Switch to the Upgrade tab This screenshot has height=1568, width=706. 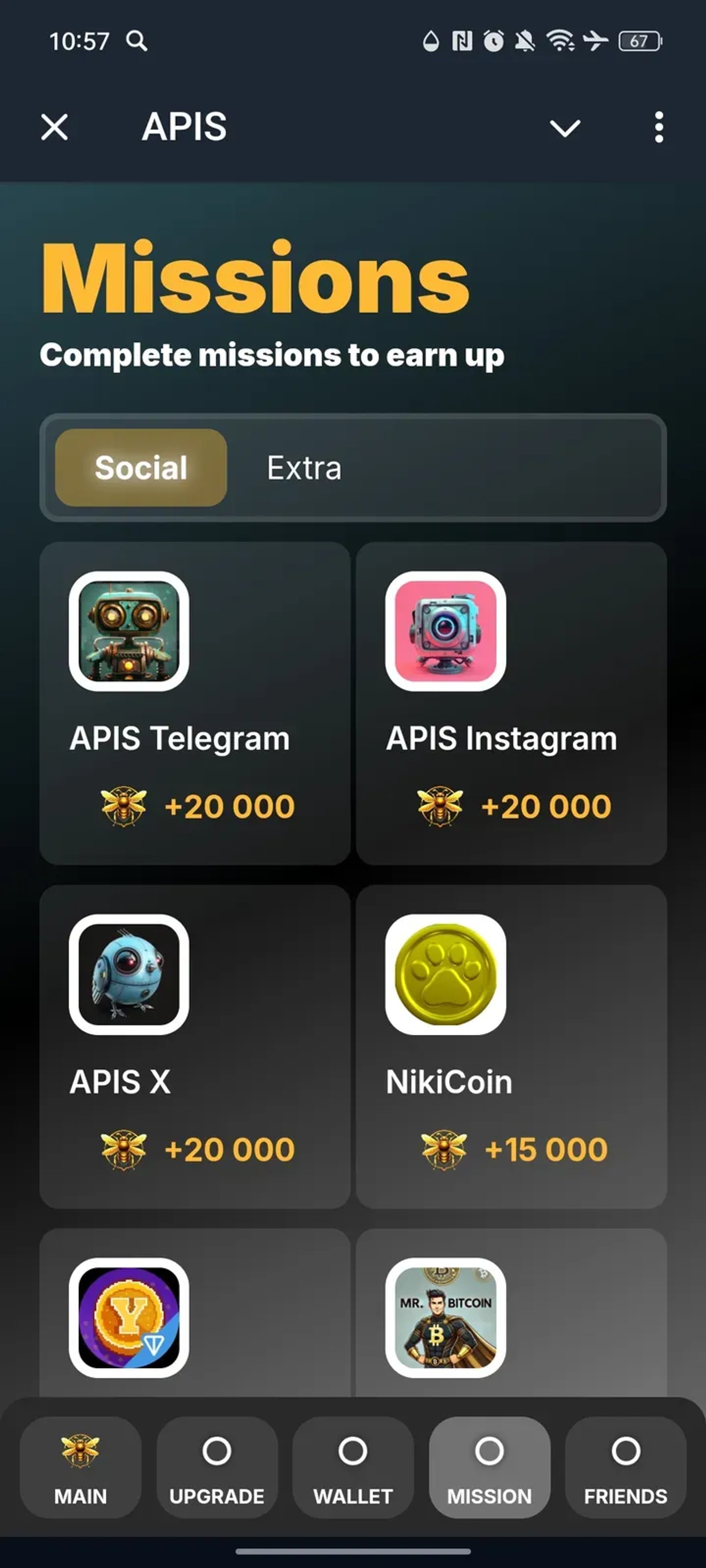click(217, 1467)
